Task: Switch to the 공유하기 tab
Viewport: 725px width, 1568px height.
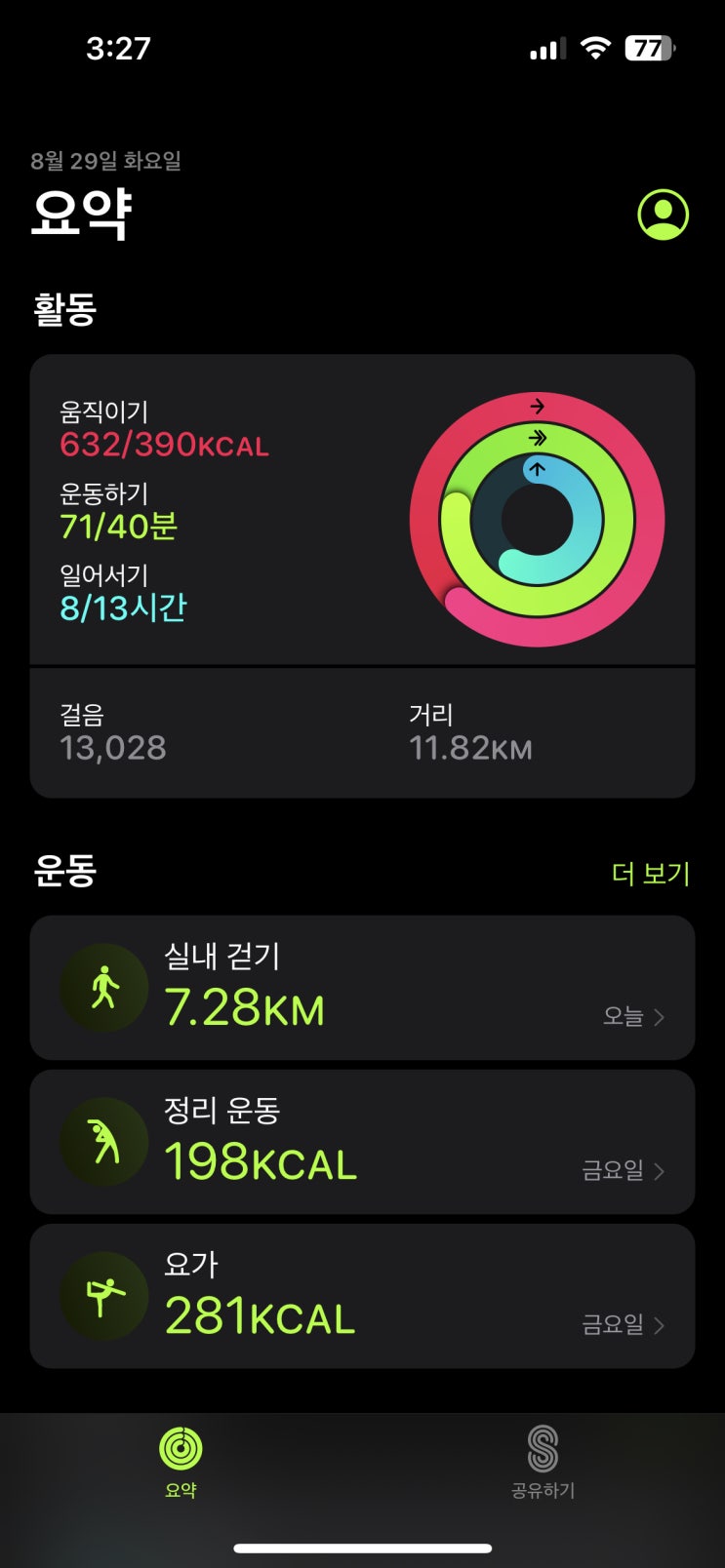Action: pos(543,1462)
